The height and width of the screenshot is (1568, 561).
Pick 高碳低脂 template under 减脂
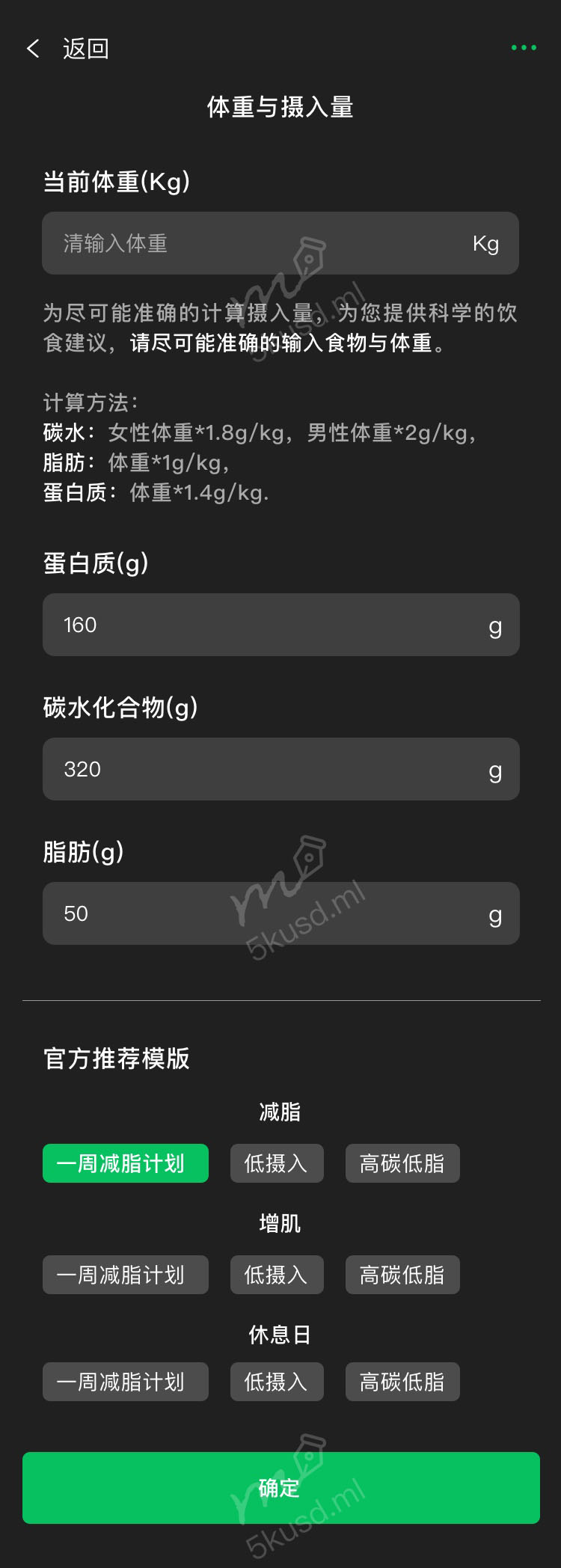[402, 1163]
